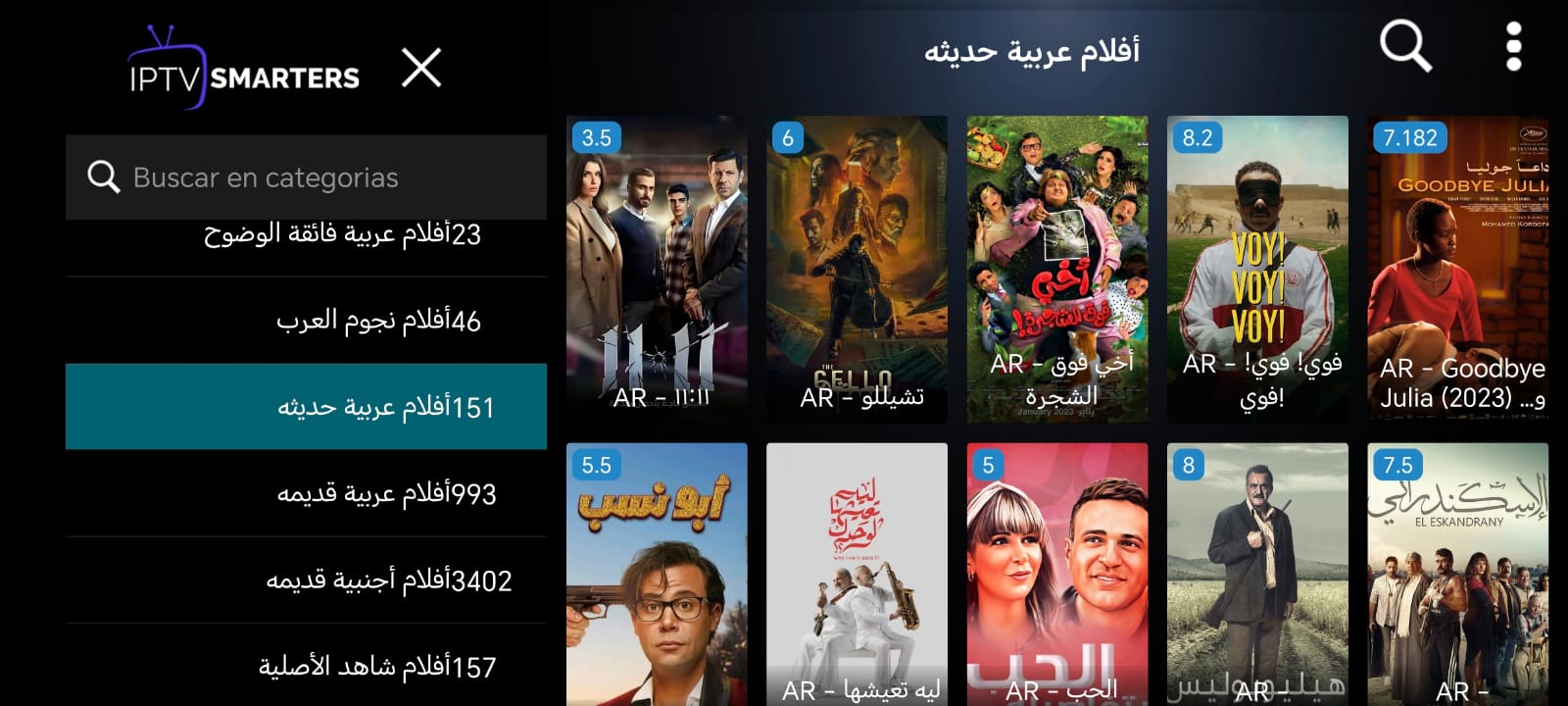This screenshot has width=1568, height=706.
Task: Open the movie AR - 11:11
Action: point(657,270)
